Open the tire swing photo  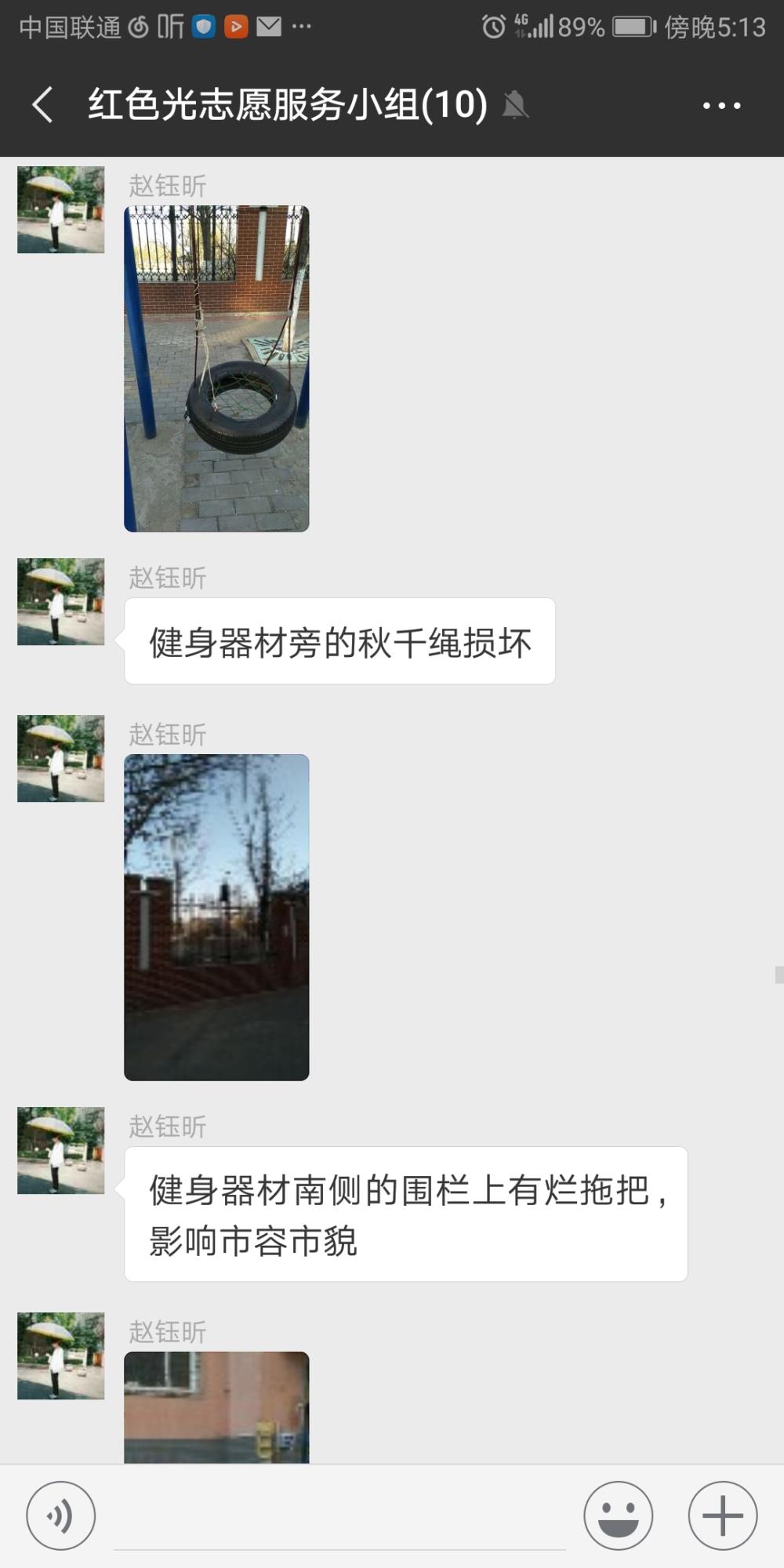(x=216, y=368)
